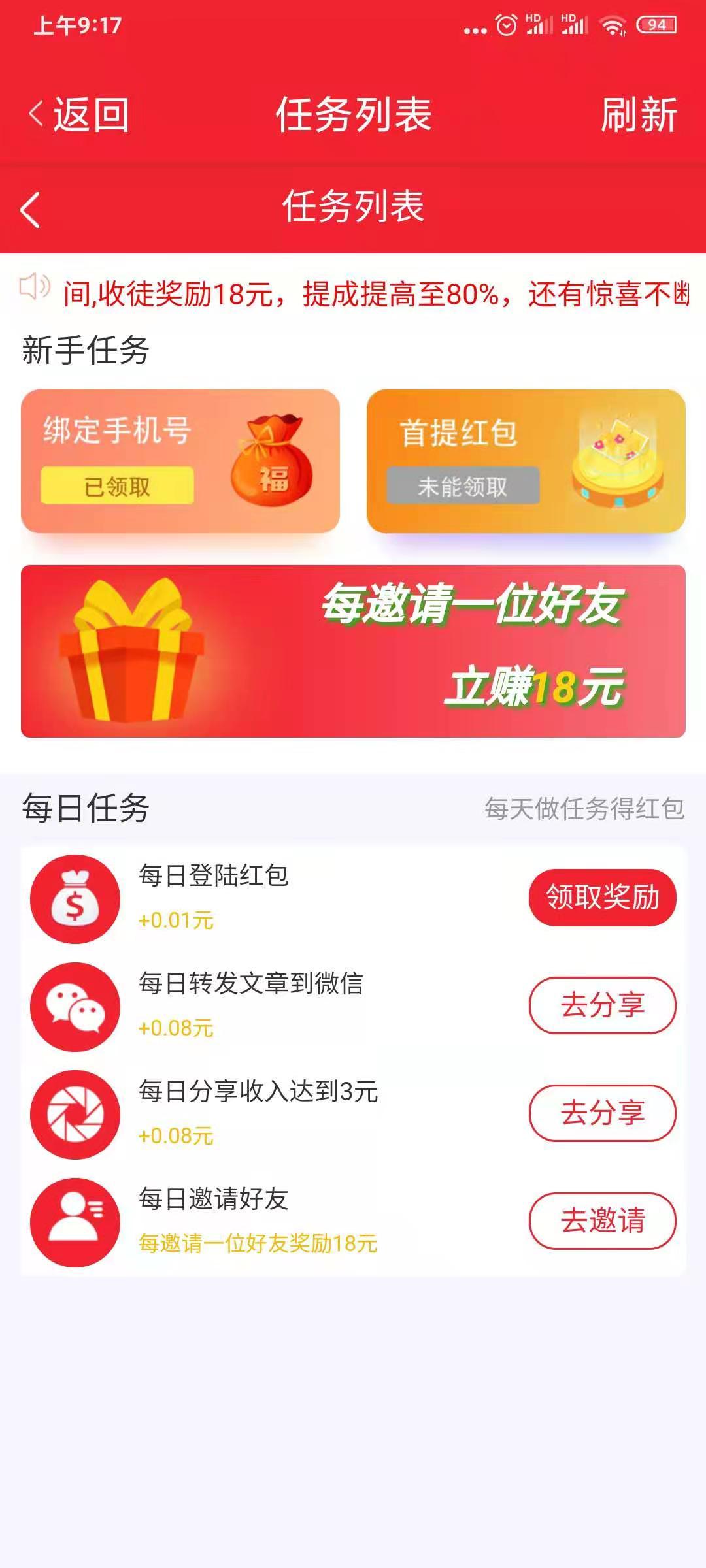The image size is (706, 1568).
Task: Refresh the page with 刷新
Action: 638,115
